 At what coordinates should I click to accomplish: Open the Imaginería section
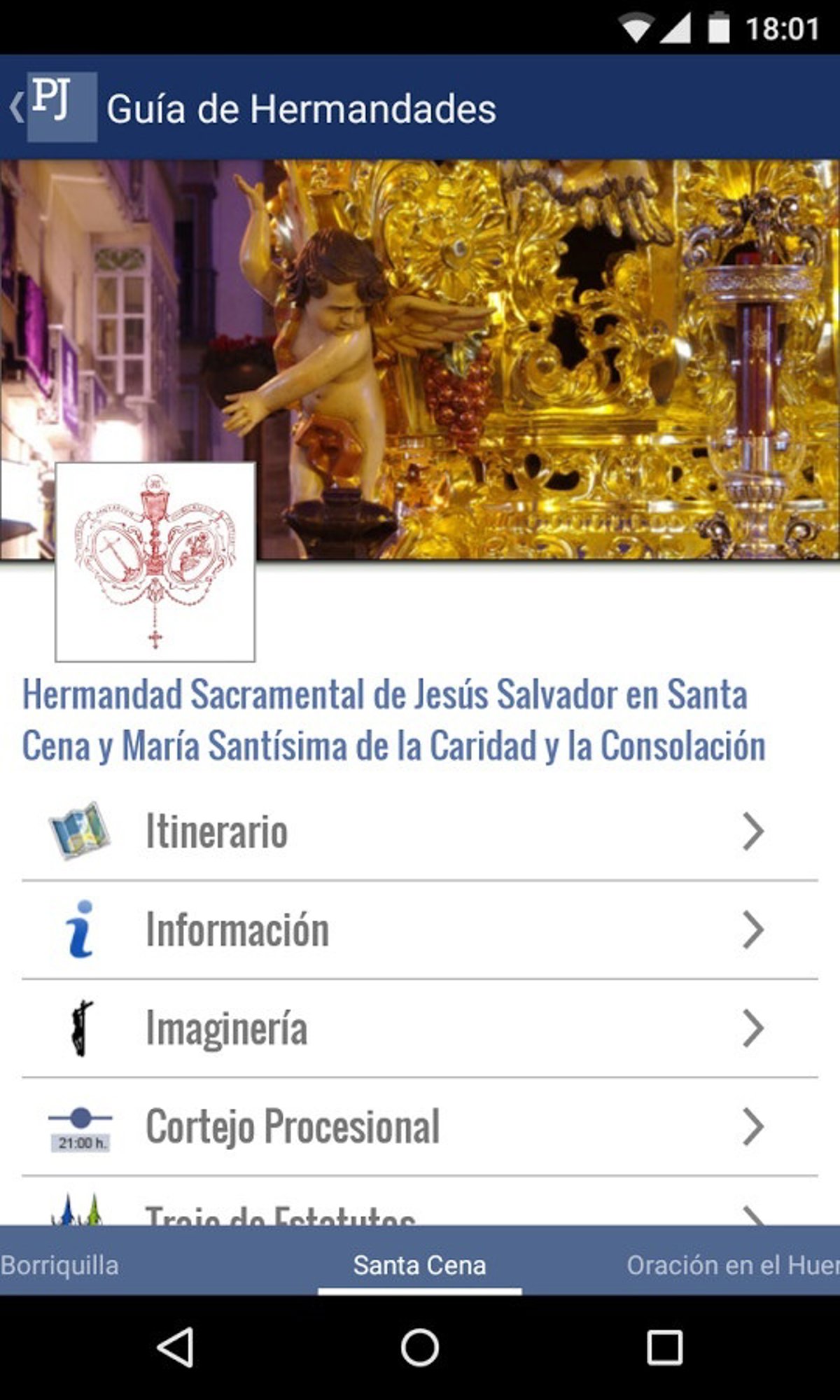pyautogui.click(x=420, y=1028)
